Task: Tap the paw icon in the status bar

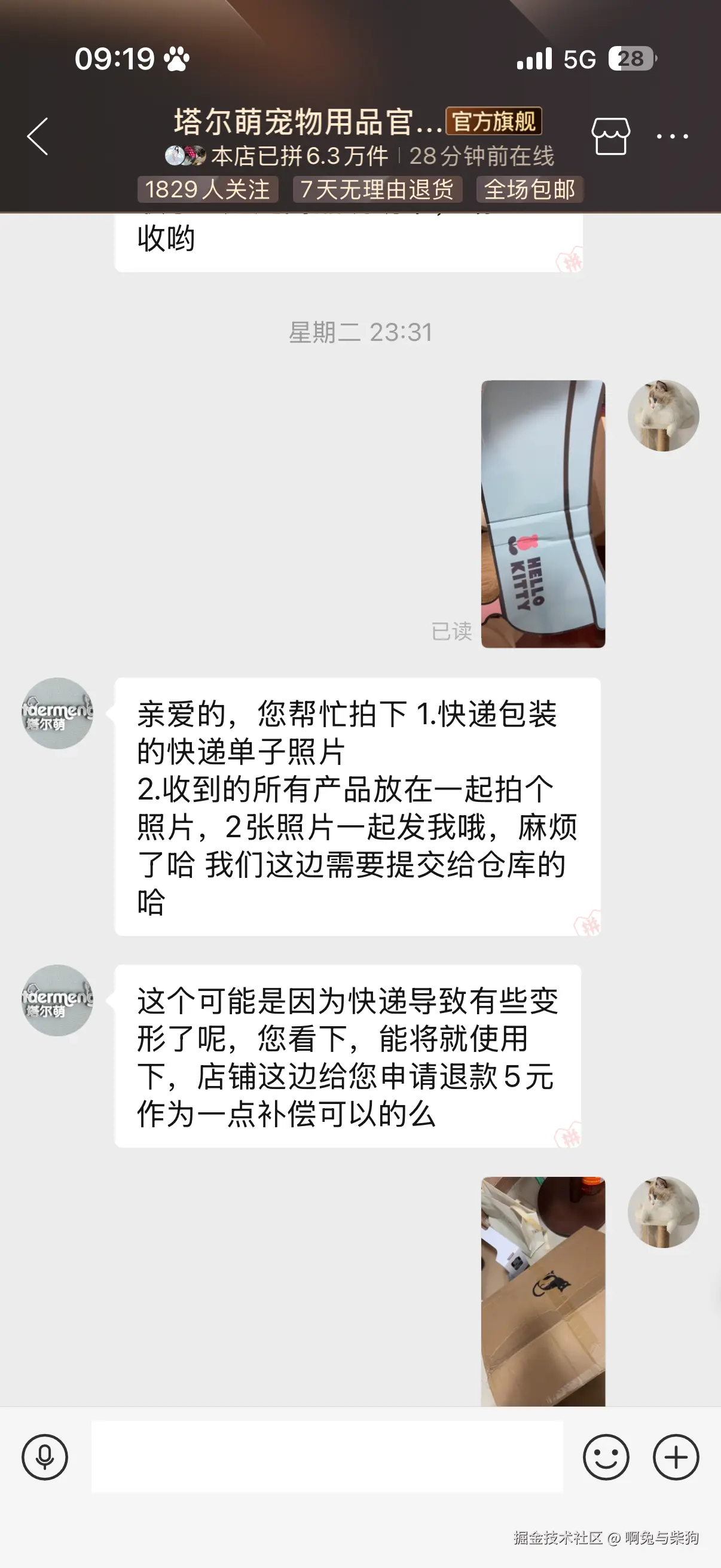Action: 178,59
